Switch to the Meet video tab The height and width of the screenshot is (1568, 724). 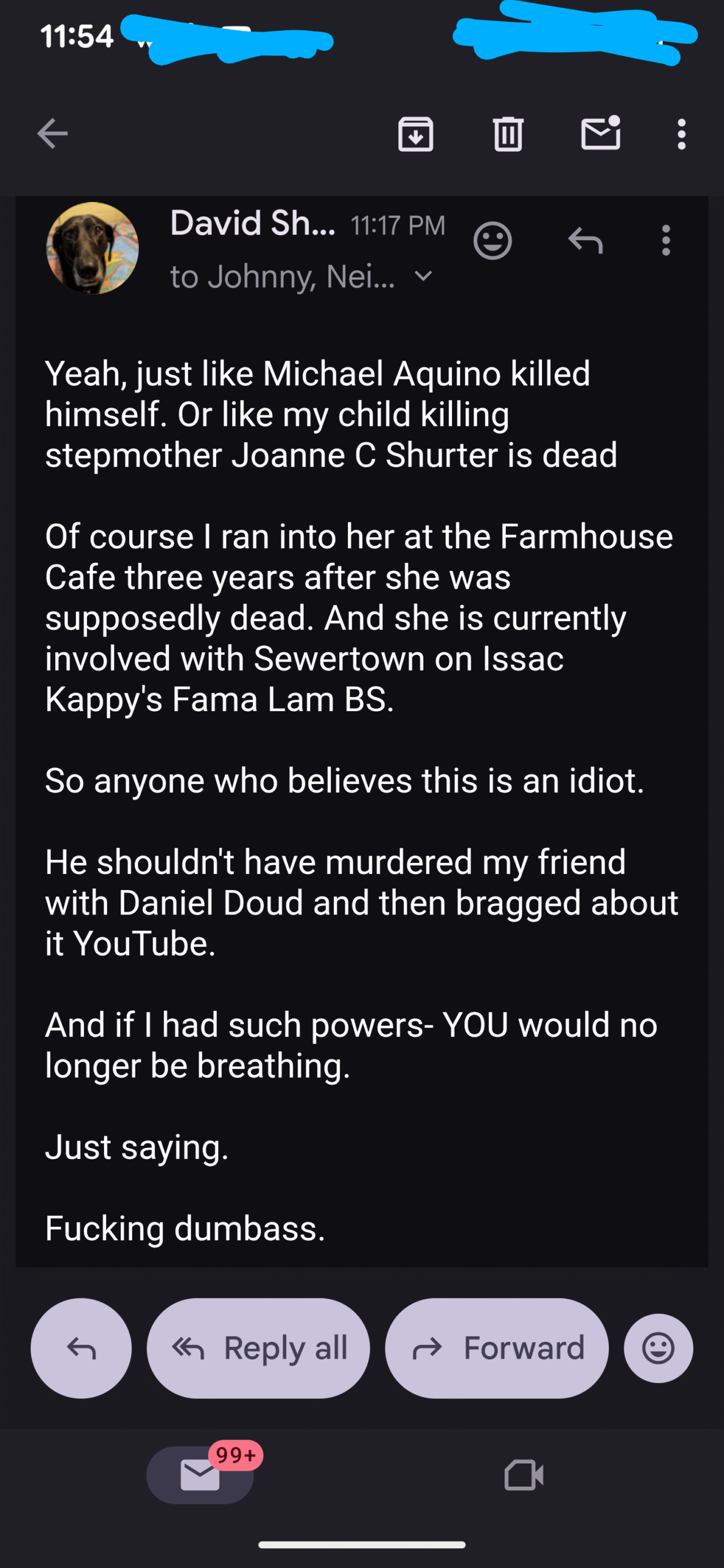click(x=524, y=1475)
